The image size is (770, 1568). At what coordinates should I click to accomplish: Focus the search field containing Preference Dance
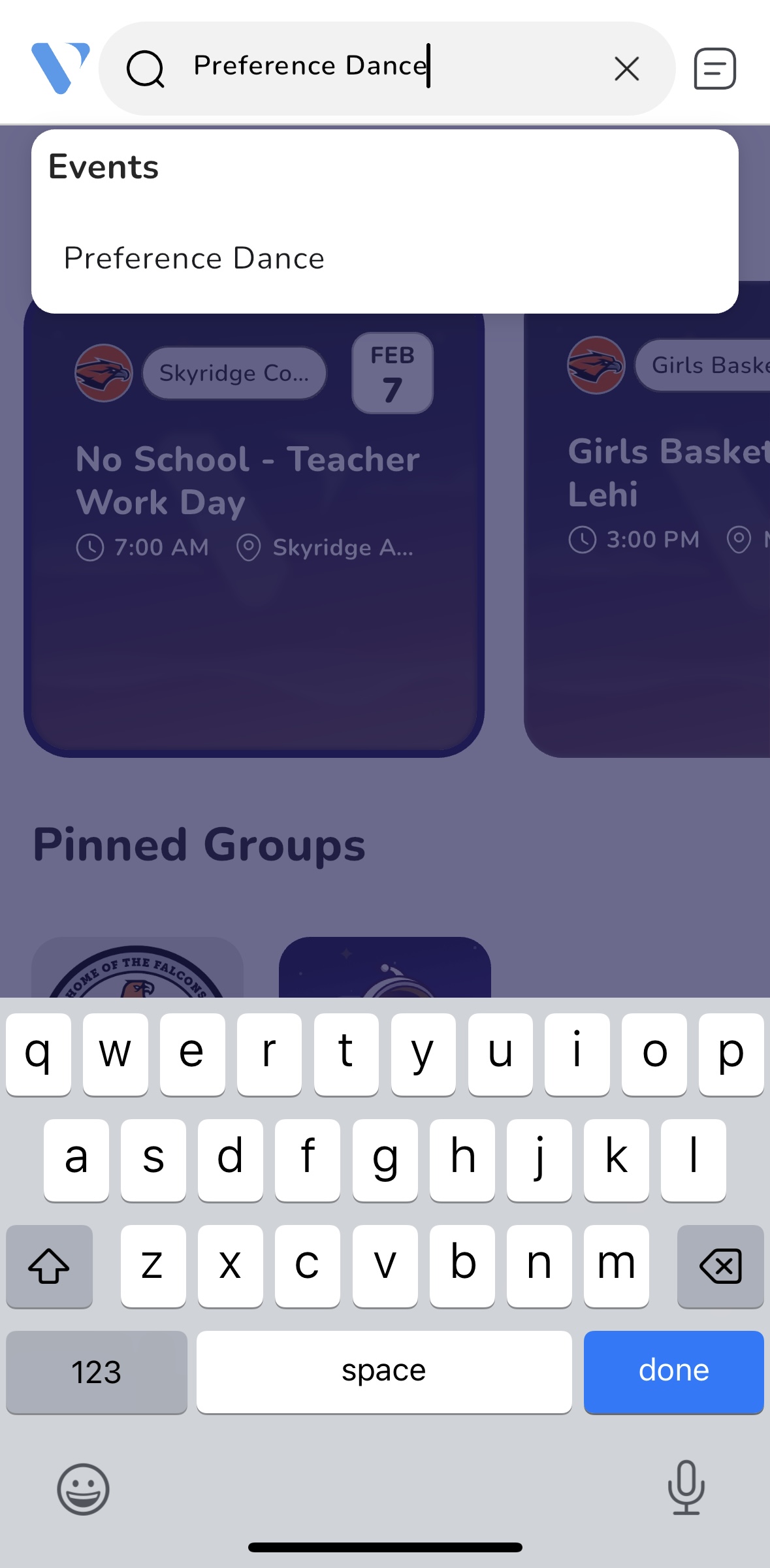pyautogui.click(x=385, y=67)
